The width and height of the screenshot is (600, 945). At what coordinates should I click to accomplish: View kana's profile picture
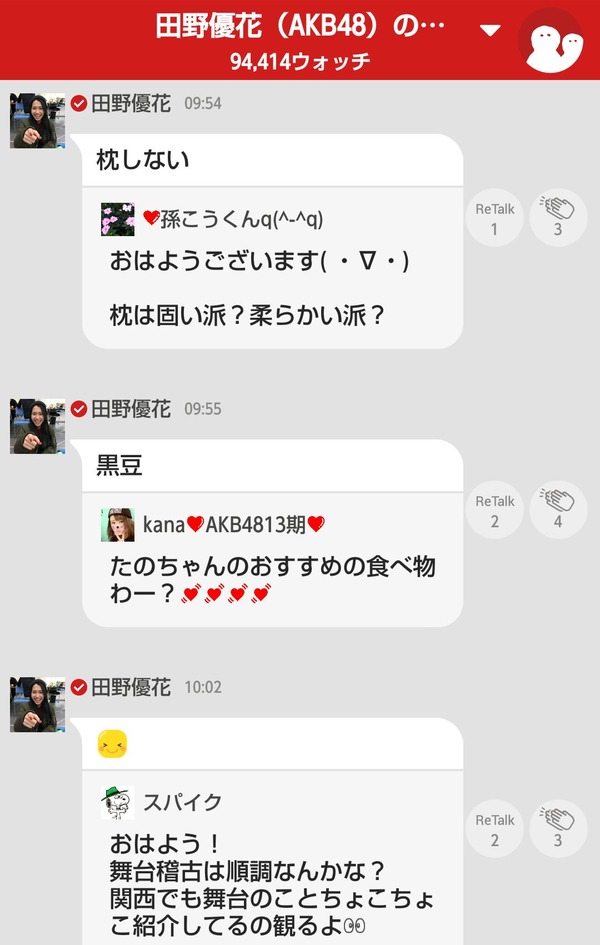117,525
